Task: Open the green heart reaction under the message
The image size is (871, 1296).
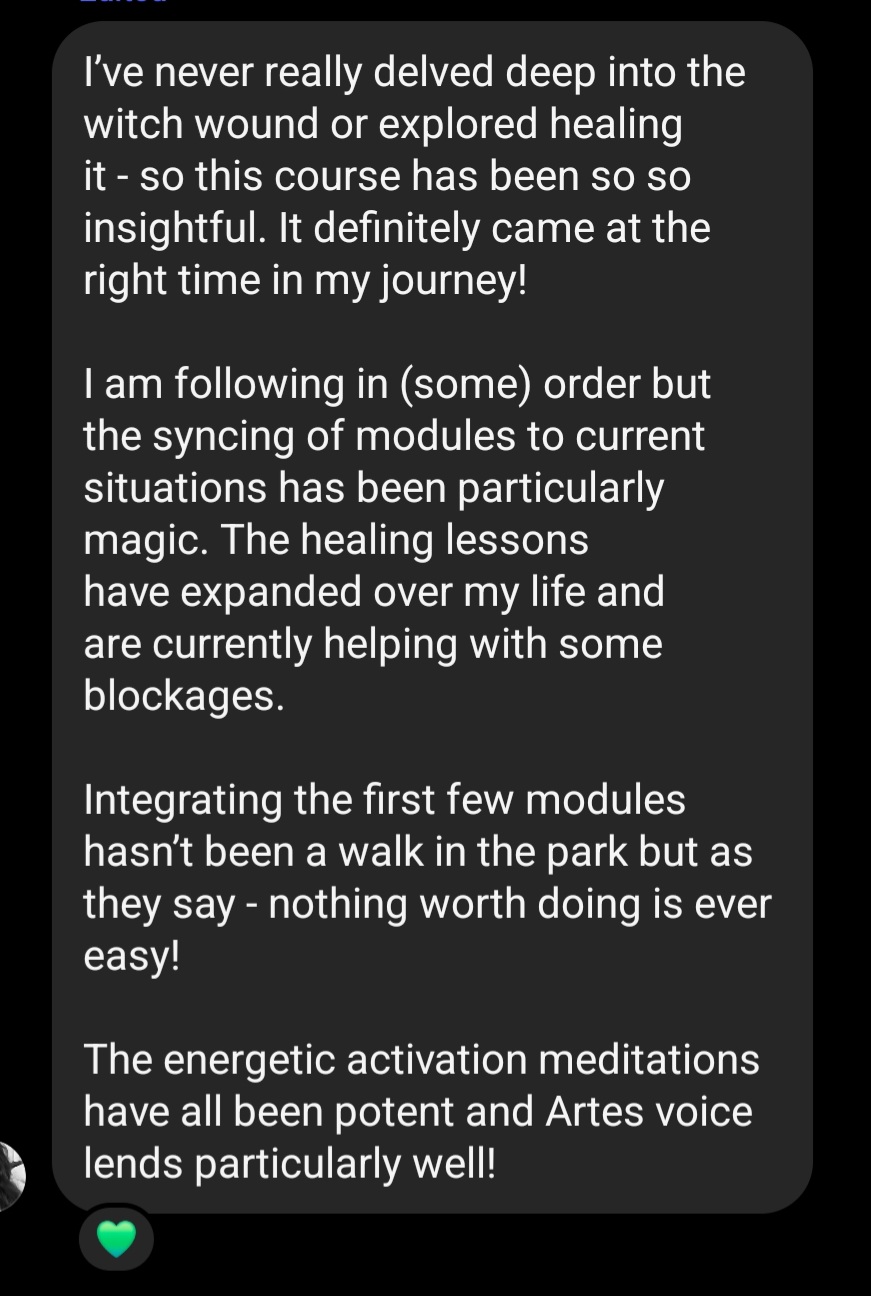Action: pyautogui.click(x=116, y=1240)
